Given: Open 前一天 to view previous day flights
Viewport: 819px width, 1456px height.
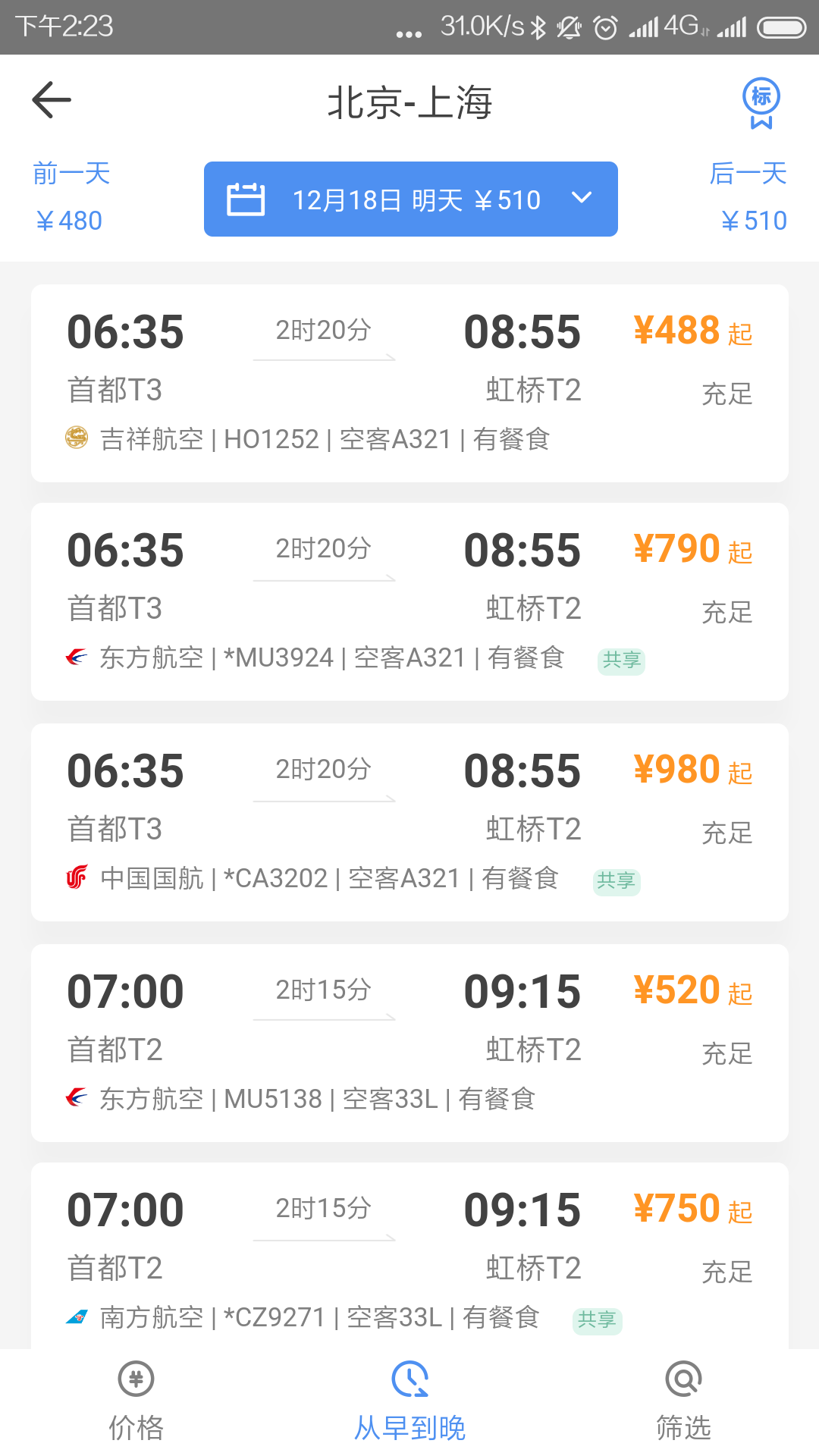Looking at the screenshot, I should click(71, 196).
